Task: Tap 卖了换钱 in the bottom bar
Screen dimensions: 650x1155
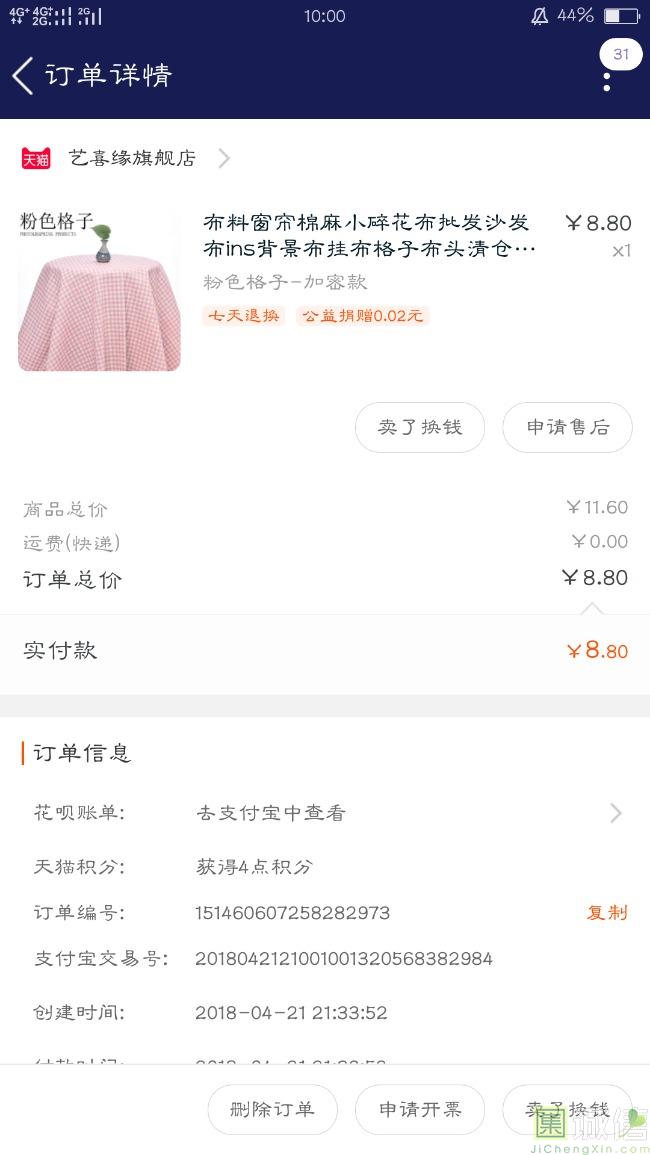Action: tap(567, 1109)
